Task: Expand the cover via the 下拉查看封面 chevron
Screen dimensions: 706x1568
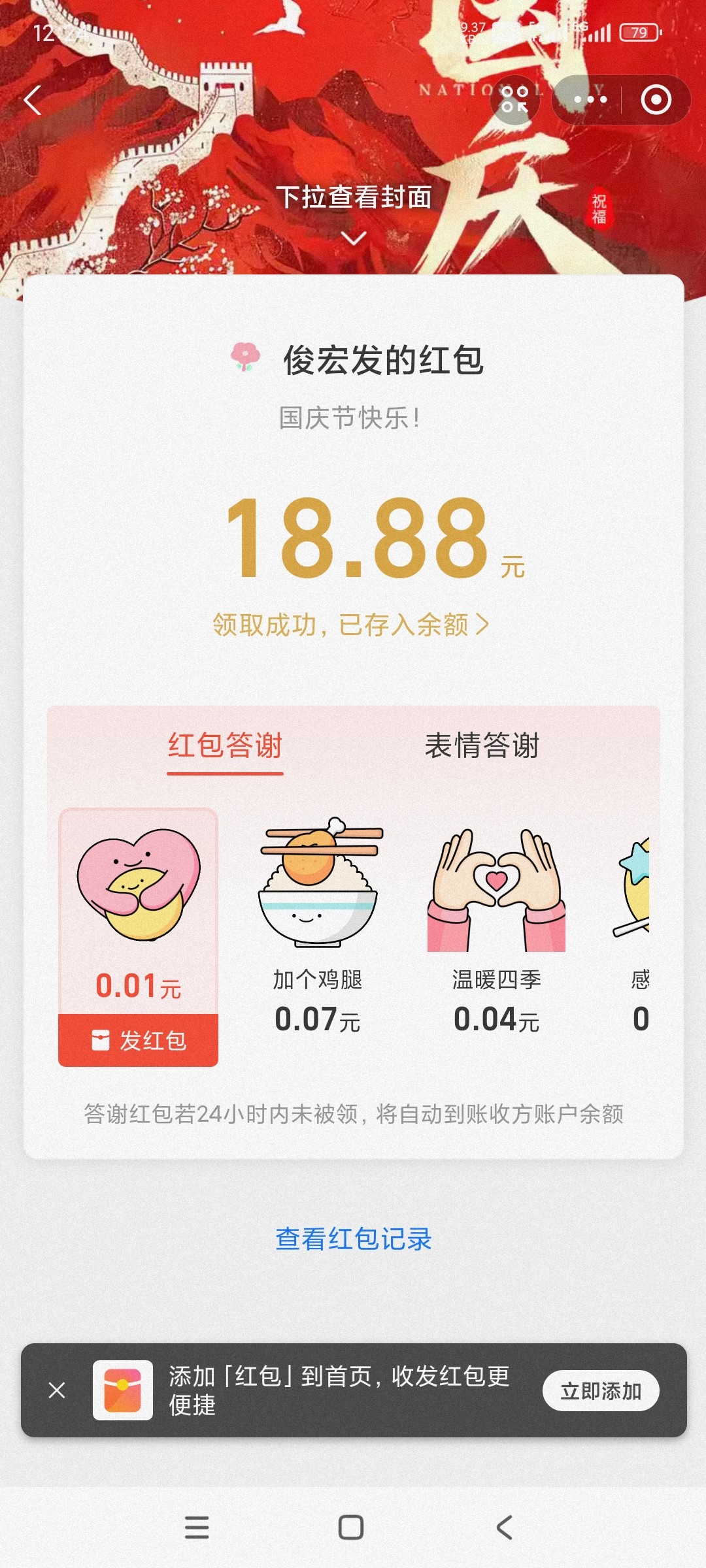Action: pyautogui.click(x=353, y=238)
